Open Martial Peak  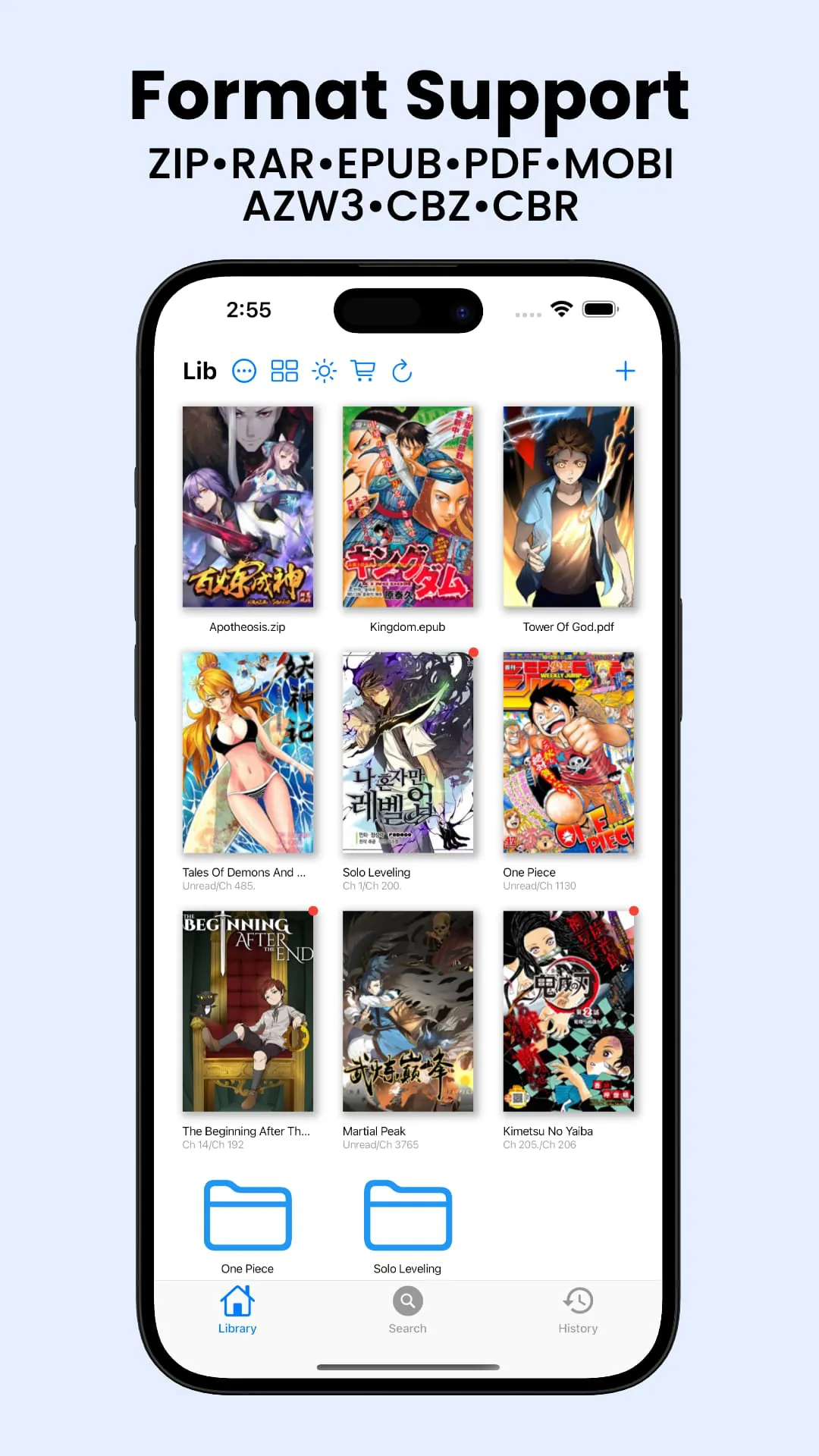pos(407,1012)
